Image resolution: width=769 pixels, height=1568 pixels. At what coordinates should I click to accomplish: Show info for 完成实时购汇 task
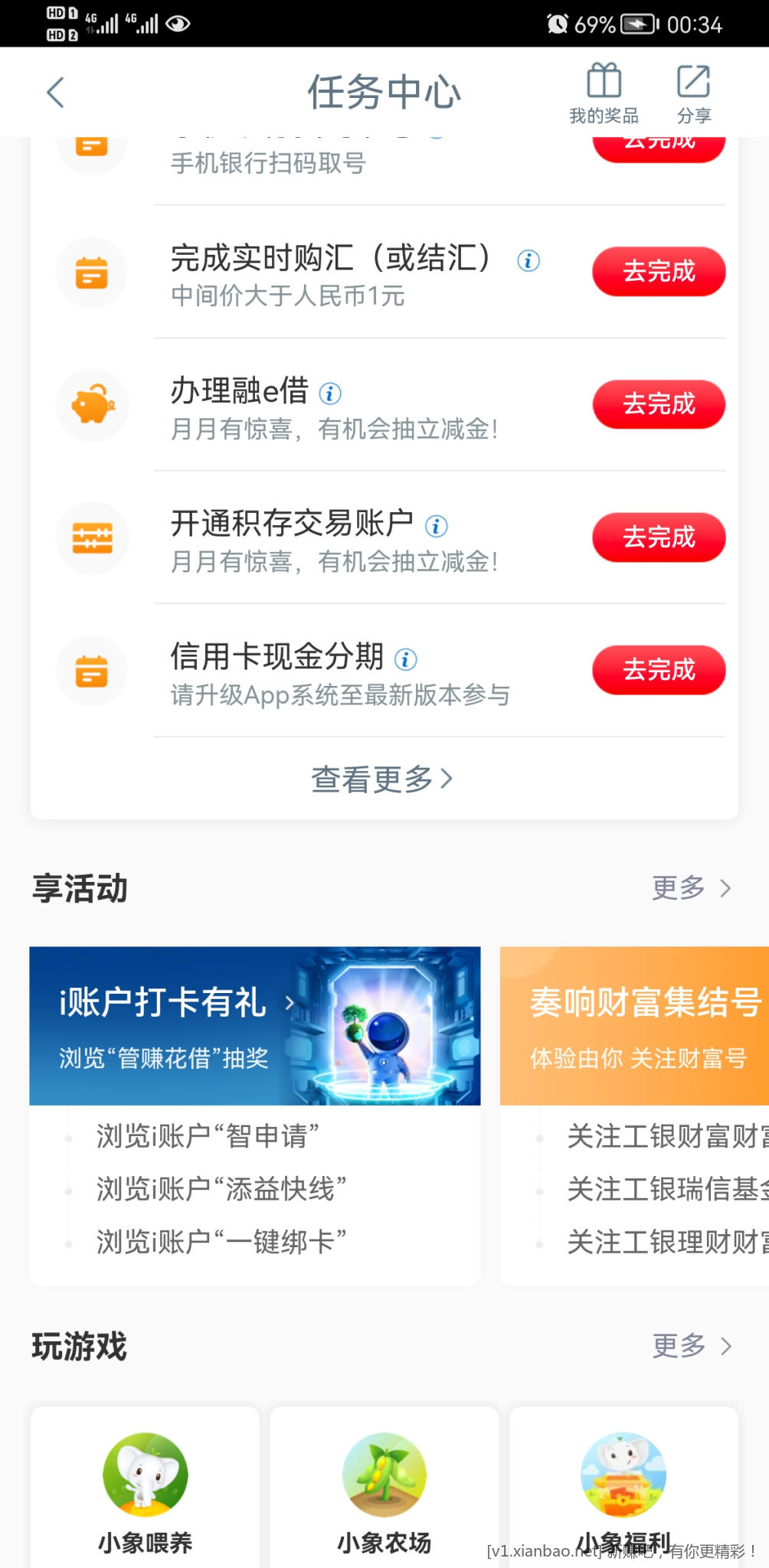point(528,261)
